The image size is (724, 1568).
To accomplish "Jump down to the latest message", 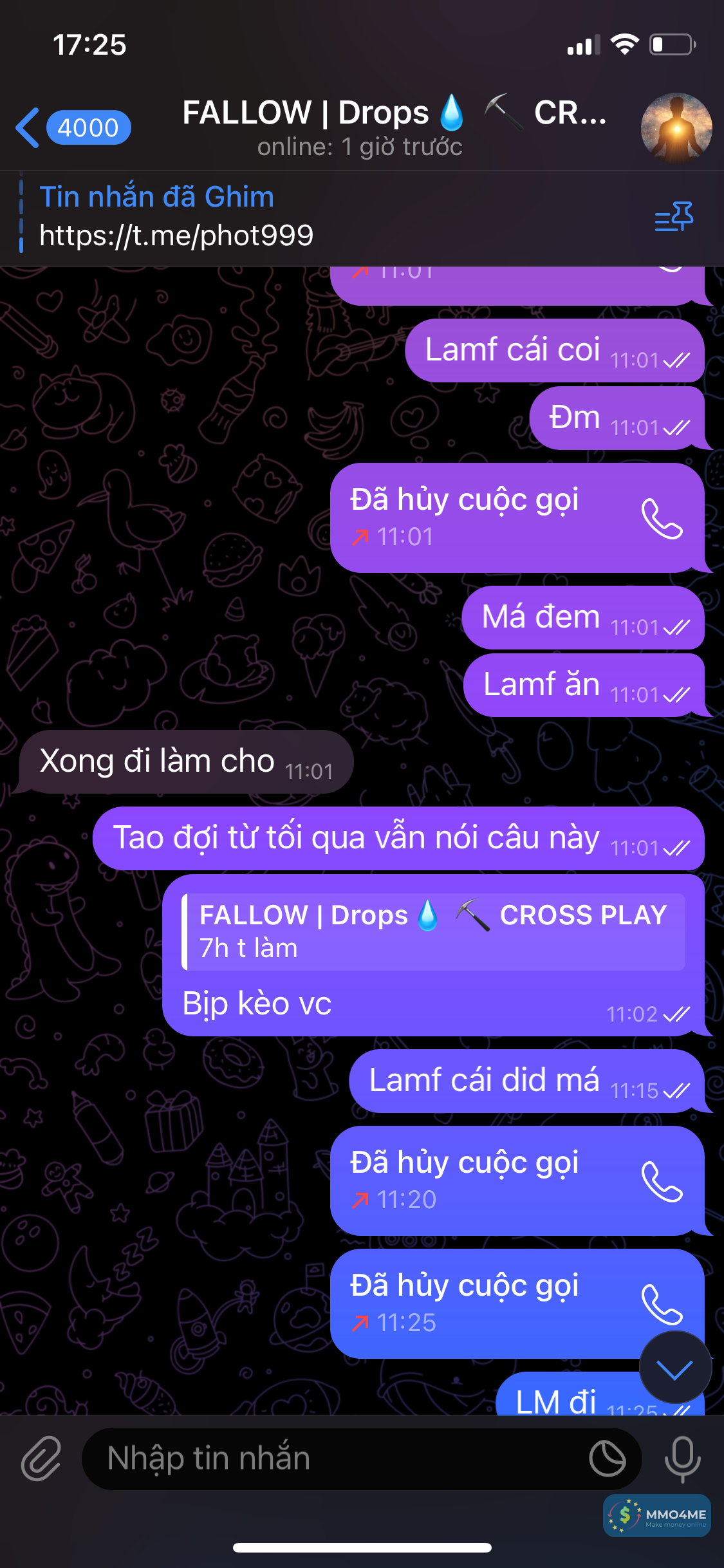I will click(675, 1367).
